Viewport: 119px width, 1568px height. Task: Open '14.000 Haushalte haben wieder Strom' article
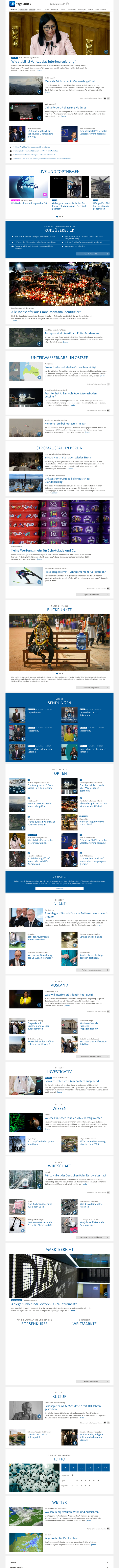67,457
